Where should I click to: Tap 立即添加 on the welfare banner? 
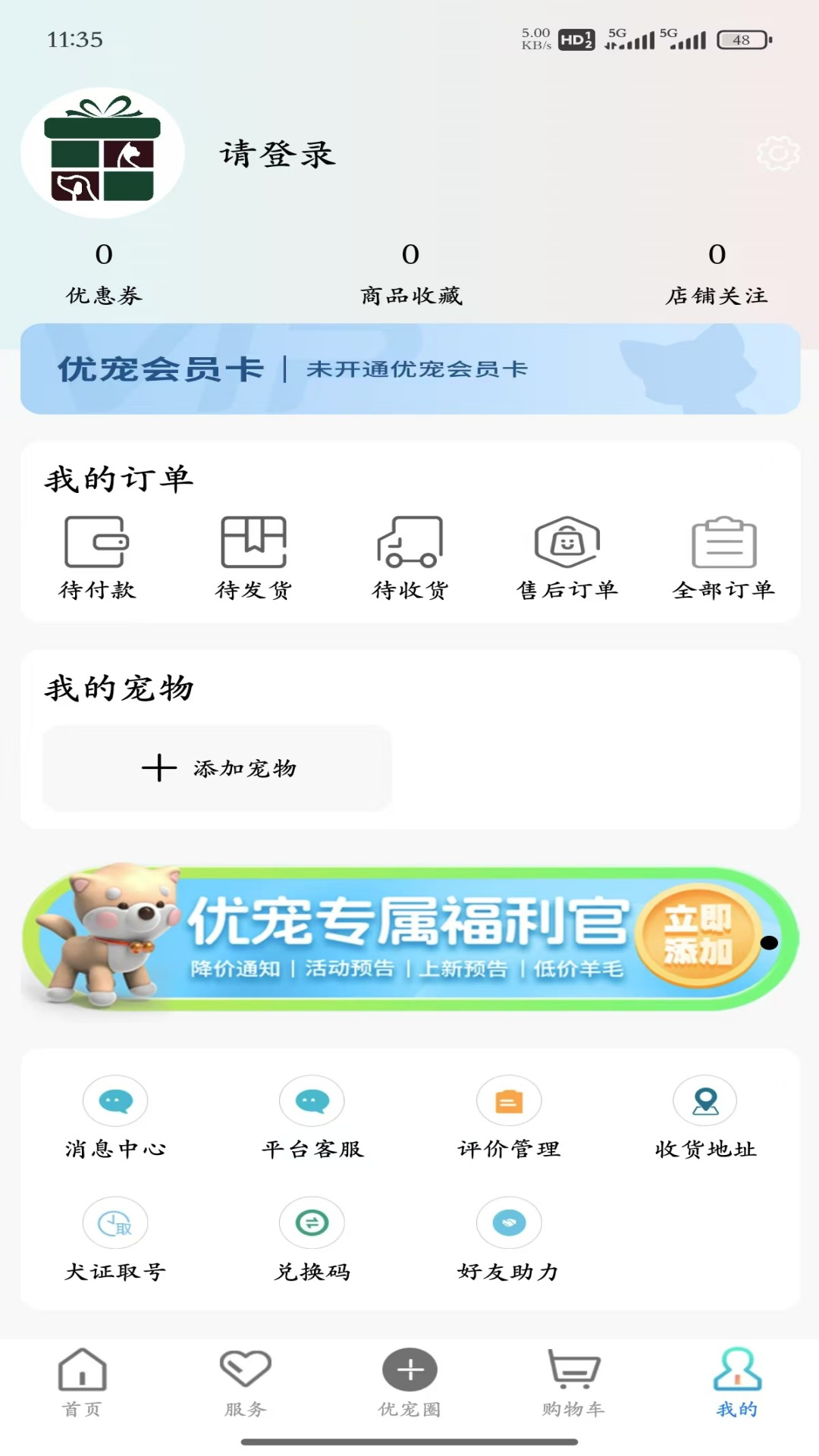click(x=698, y=936)
